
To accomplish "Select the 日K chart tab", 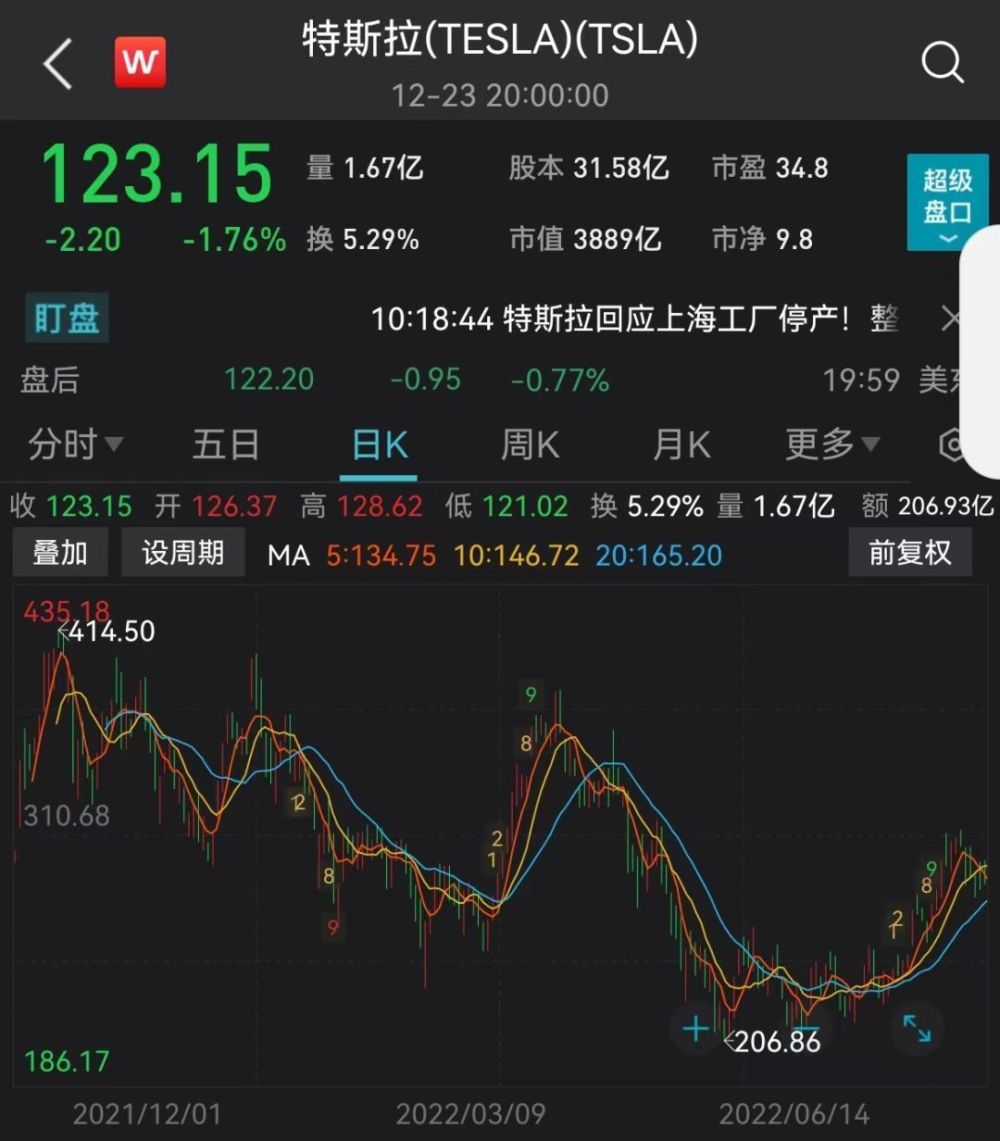I will pos(381,445).
